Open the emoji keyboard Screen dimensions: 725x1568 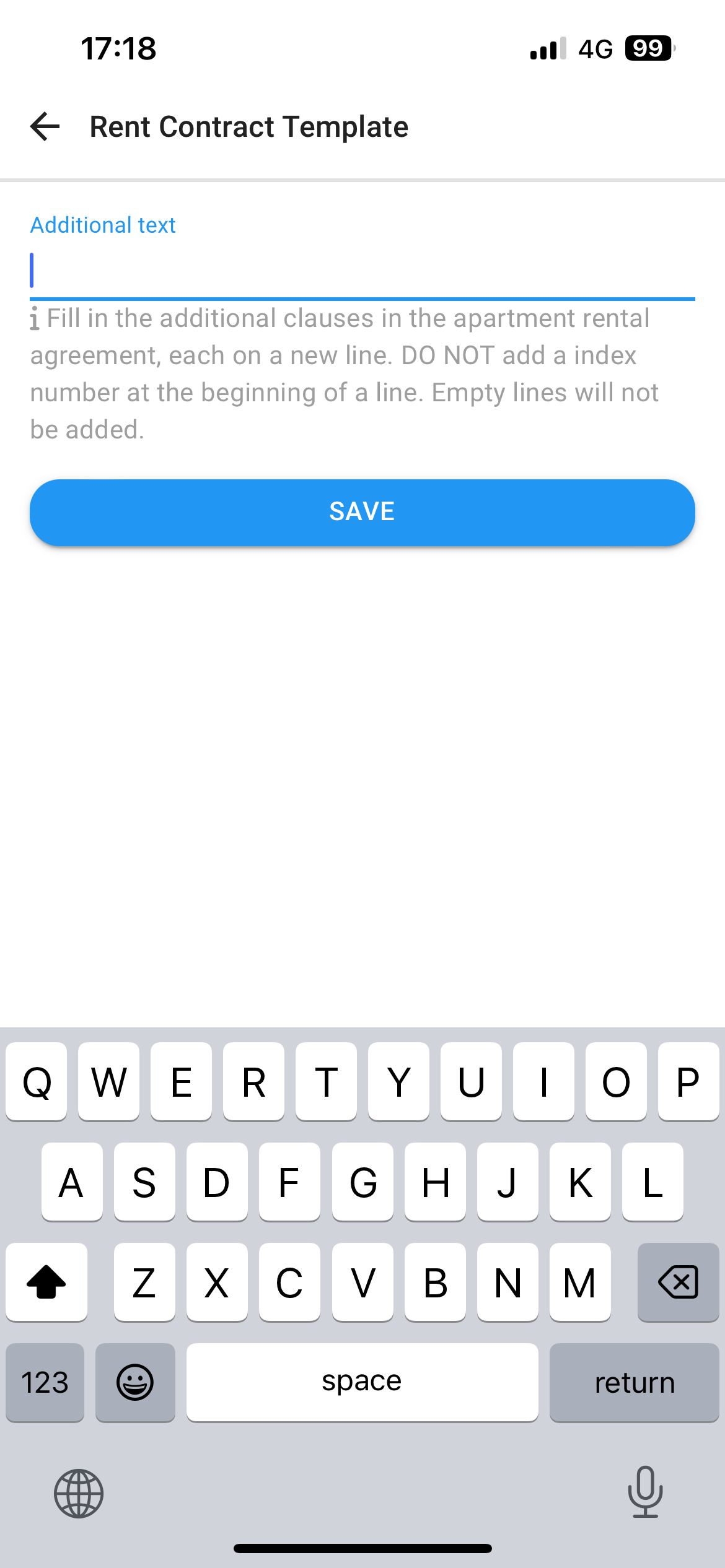(x=135, y=1382)
